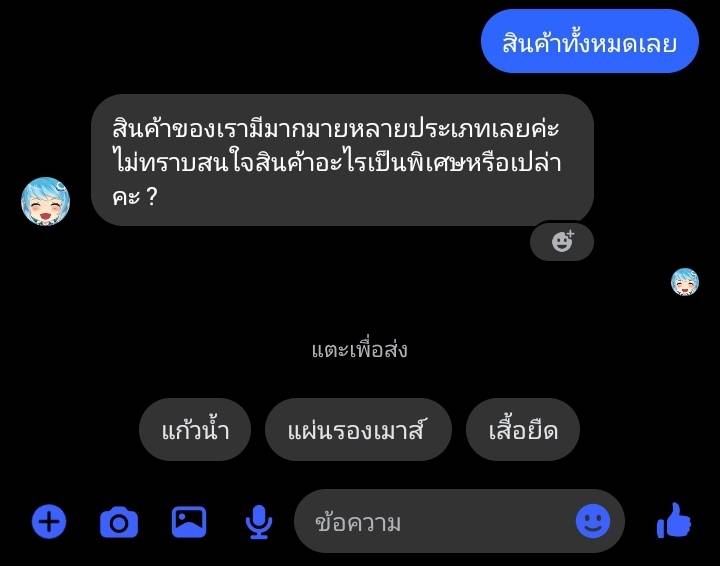Tap the แก้วน้ำ quick reply chip
The width and height of the screenshot is (720, 566).
point(195,430)
